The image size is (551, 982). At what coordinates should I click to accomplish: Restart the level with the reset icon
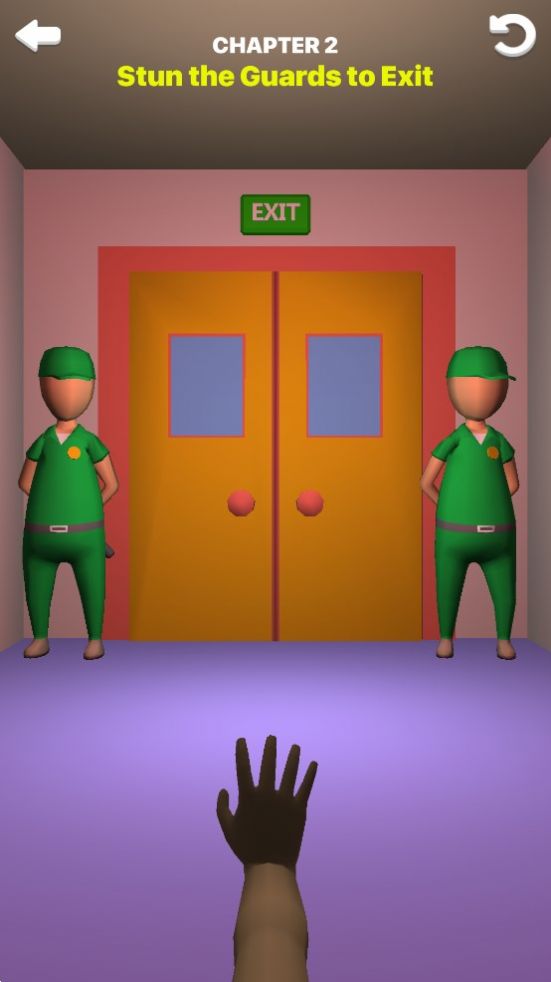(x=512, y=35)
